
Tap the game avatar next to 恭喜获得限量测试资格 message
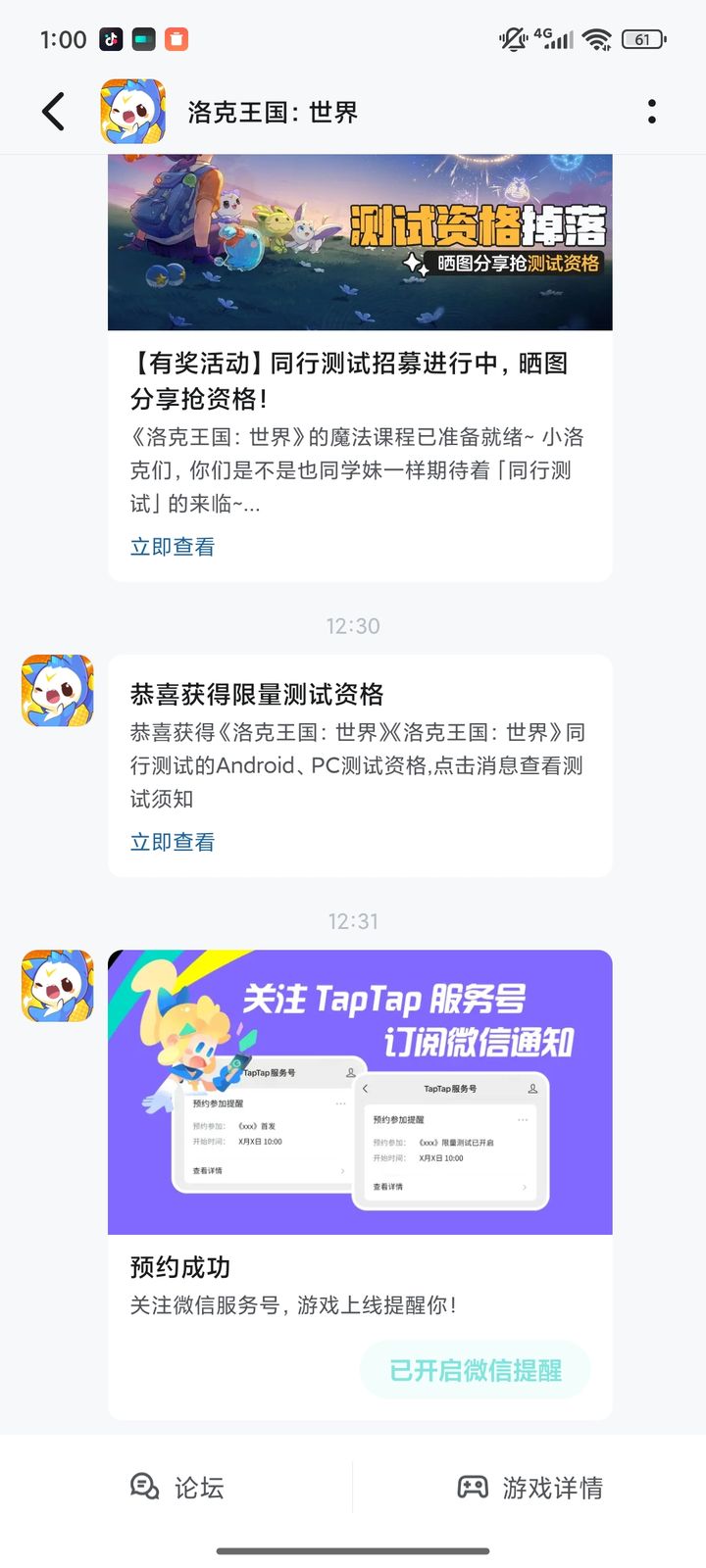pos(56,690)
